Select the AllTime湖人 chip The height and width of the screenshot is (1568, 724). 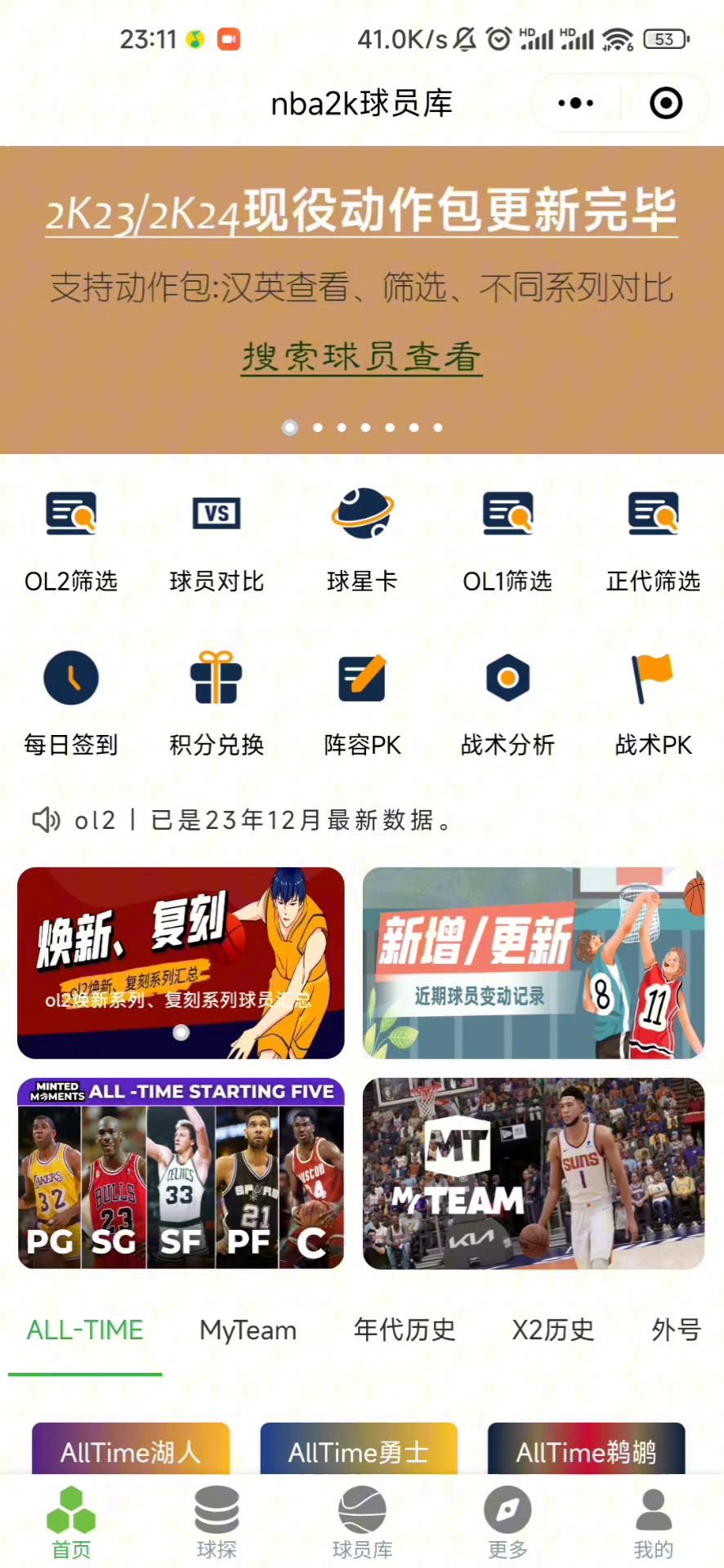click(131, 1451)
